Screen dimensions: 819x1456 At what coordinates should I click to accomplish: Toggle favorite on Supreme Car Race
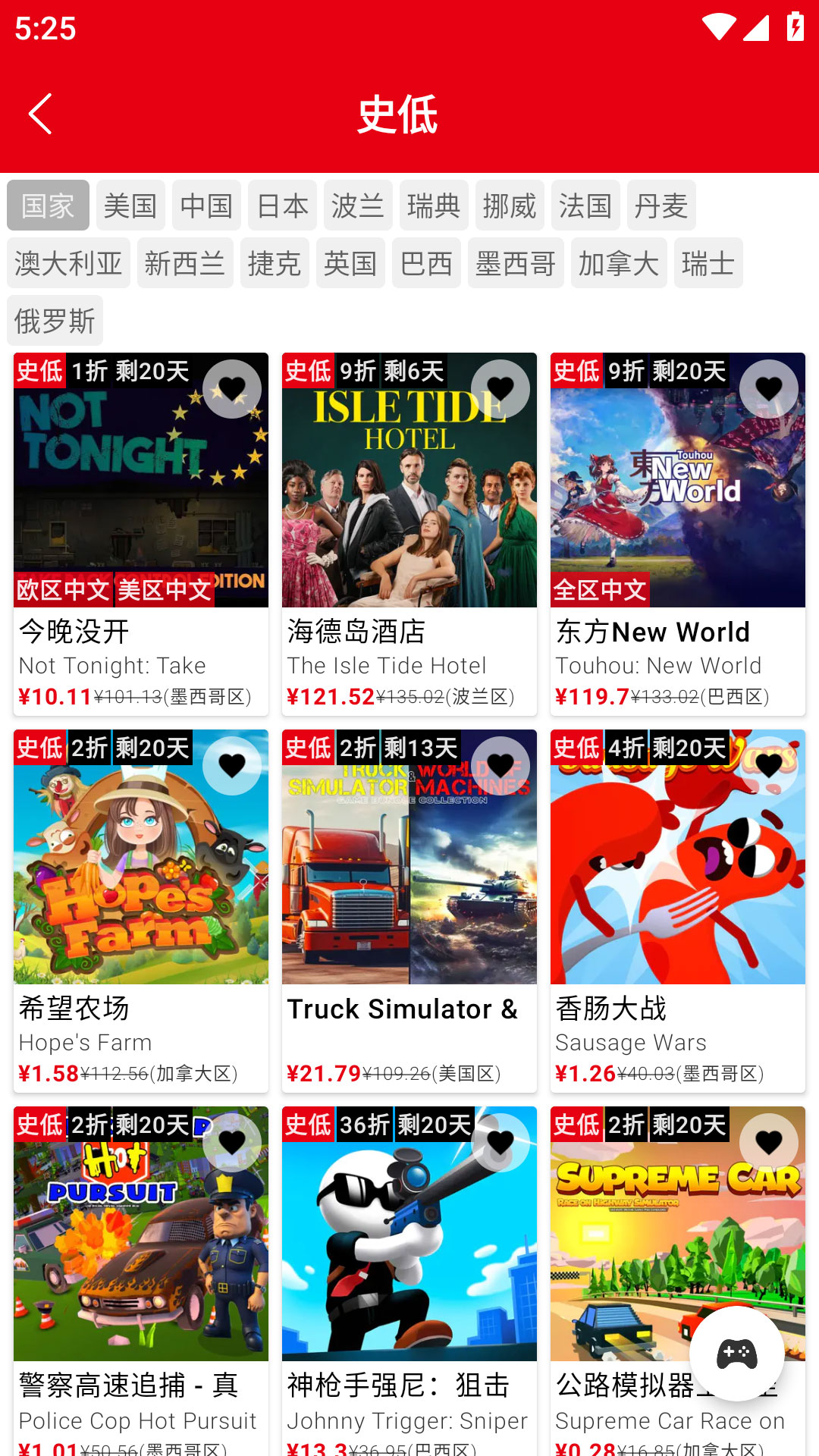click(x=770, y=1141)
